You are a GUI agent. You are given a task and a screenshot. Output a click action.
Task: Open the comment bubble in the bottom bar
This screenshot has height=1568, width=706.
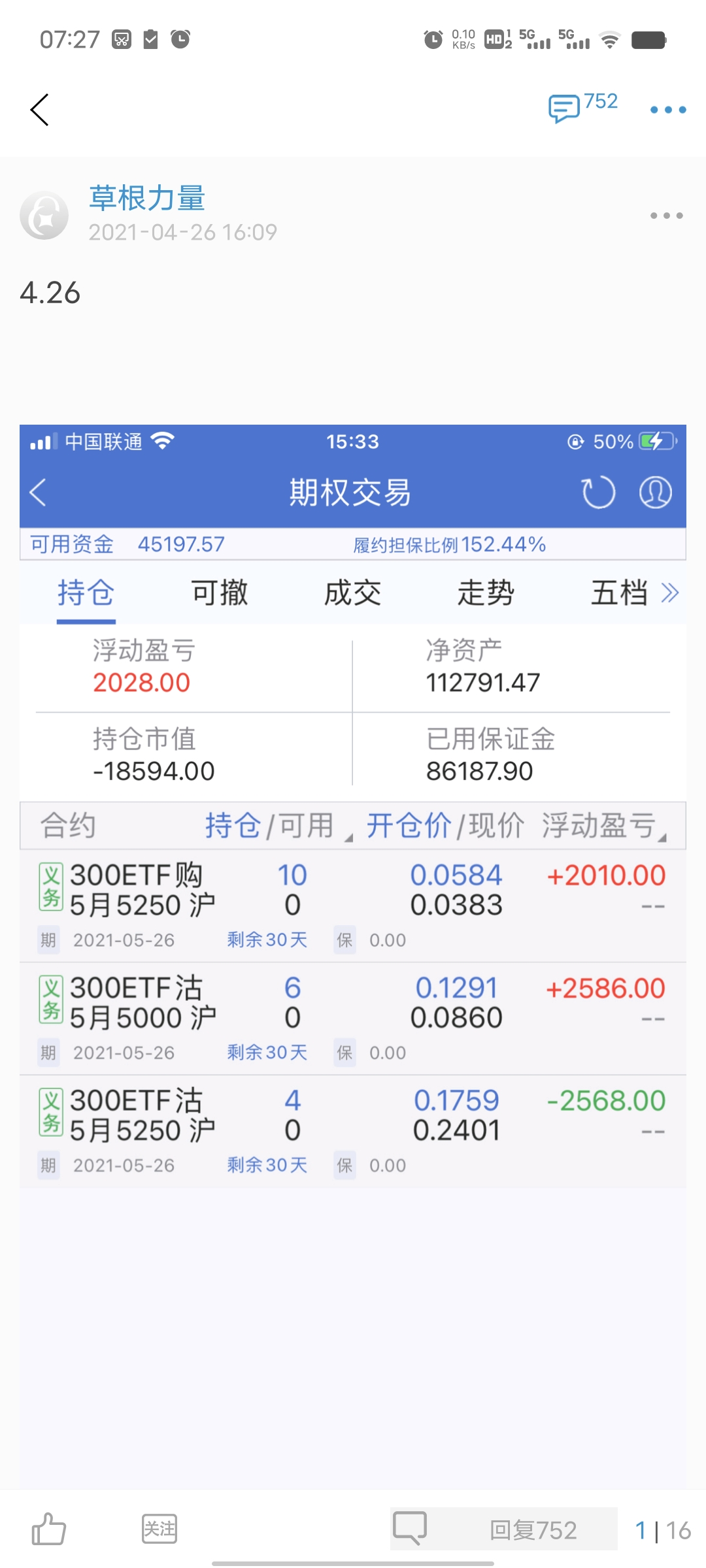point(410,1529)
